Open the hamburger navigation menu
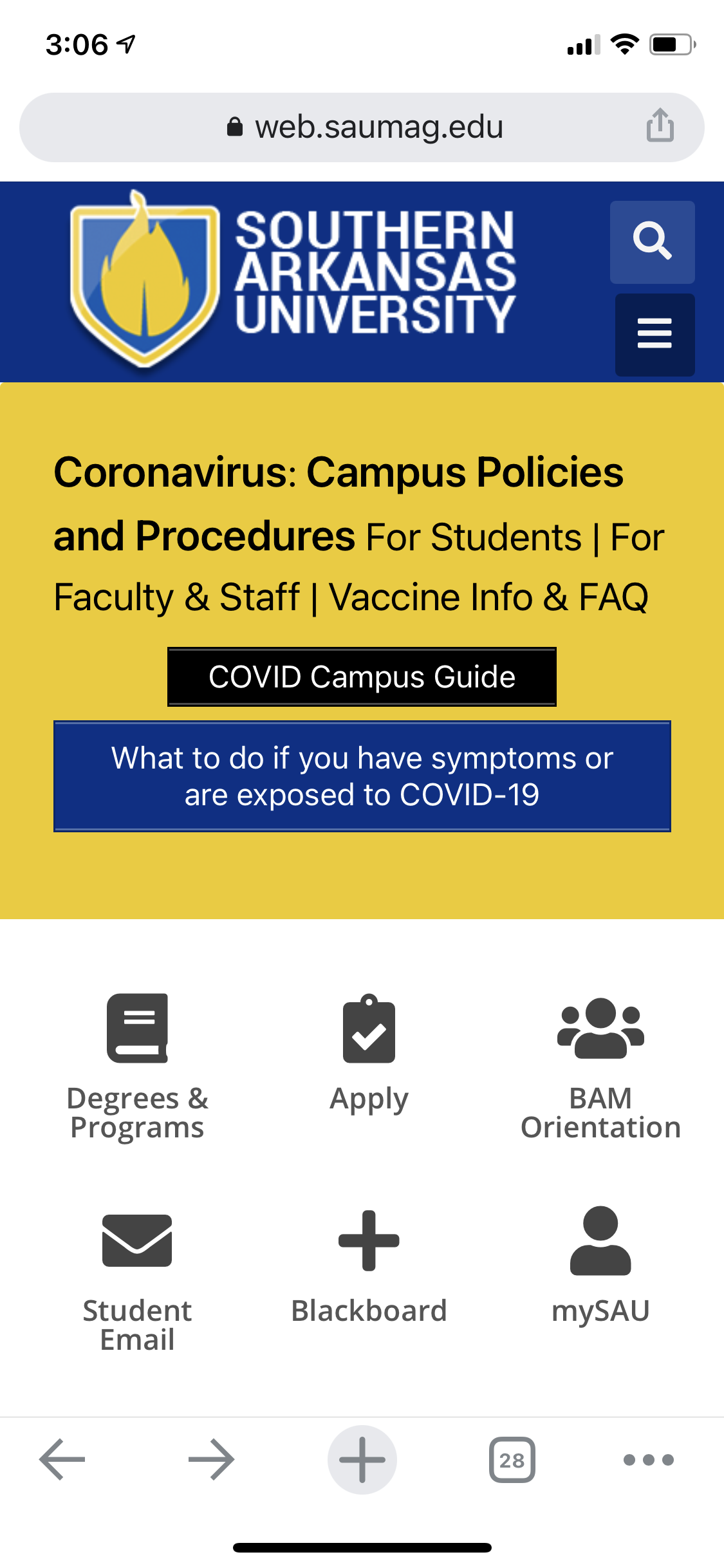Image resolution: width=724 pixels, height=1568 pixels. tap(654, 334)
